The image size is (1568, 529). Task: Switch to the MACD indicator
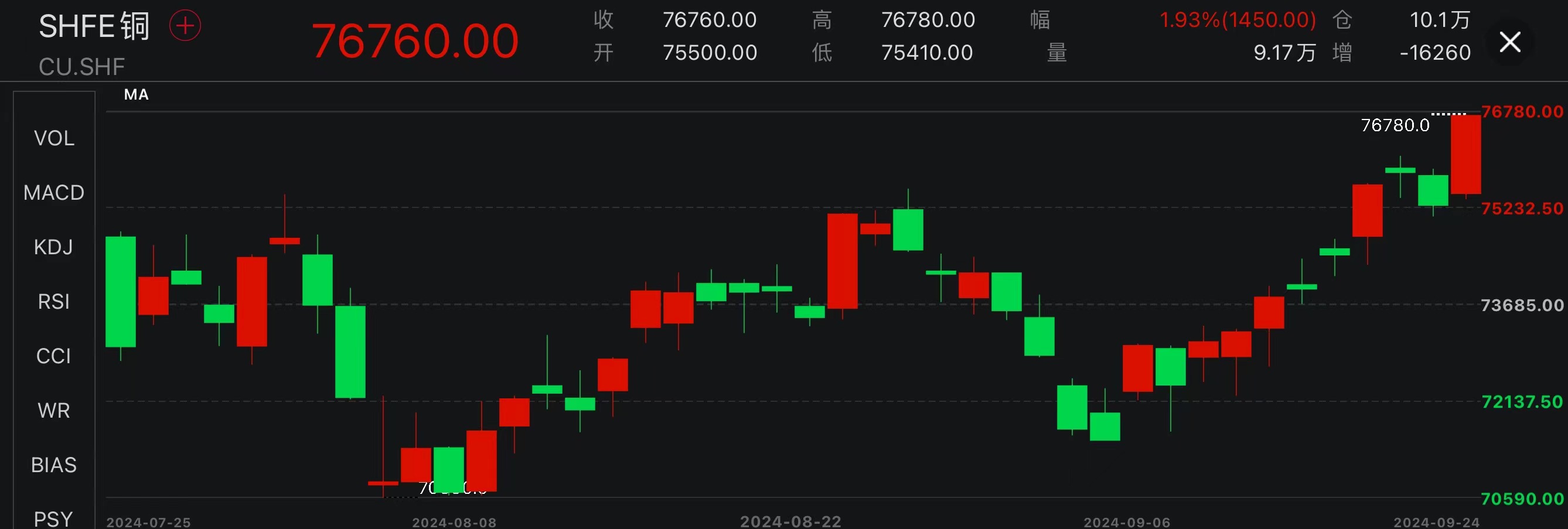(x=54, y=192)
